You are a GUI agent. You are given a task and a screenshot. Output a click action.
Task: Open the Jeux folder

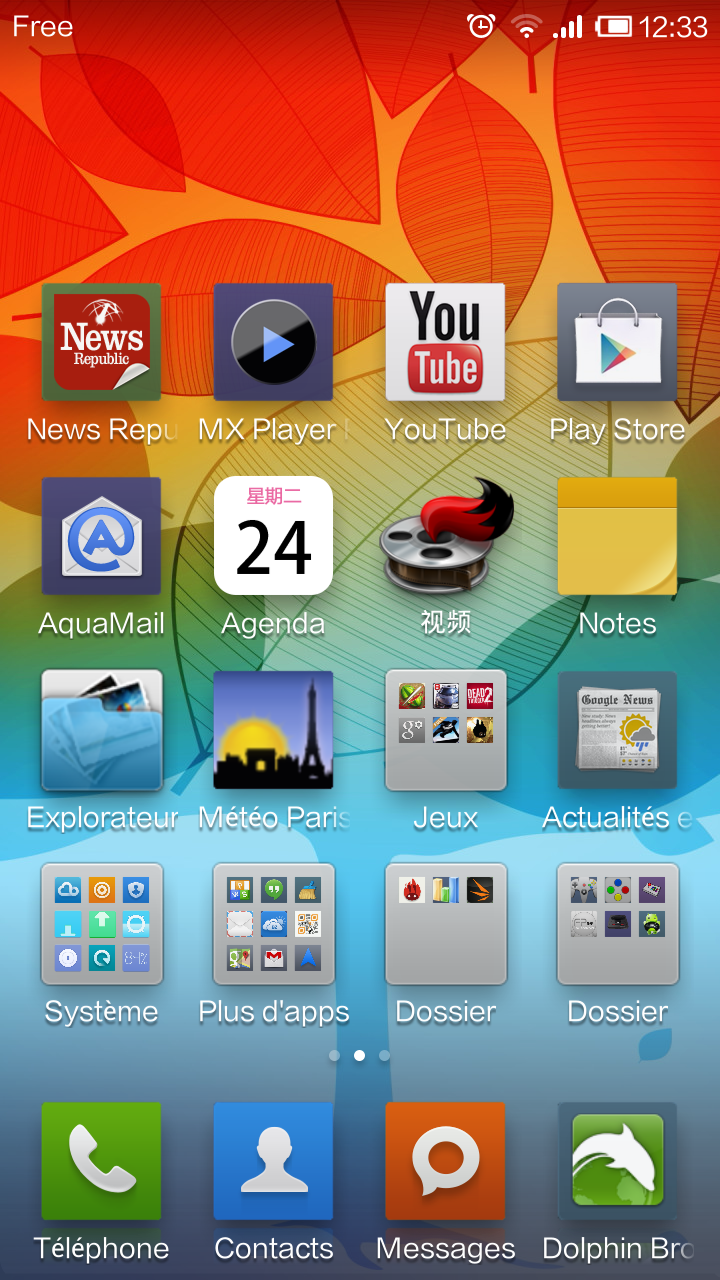click(x=445, y=731)
